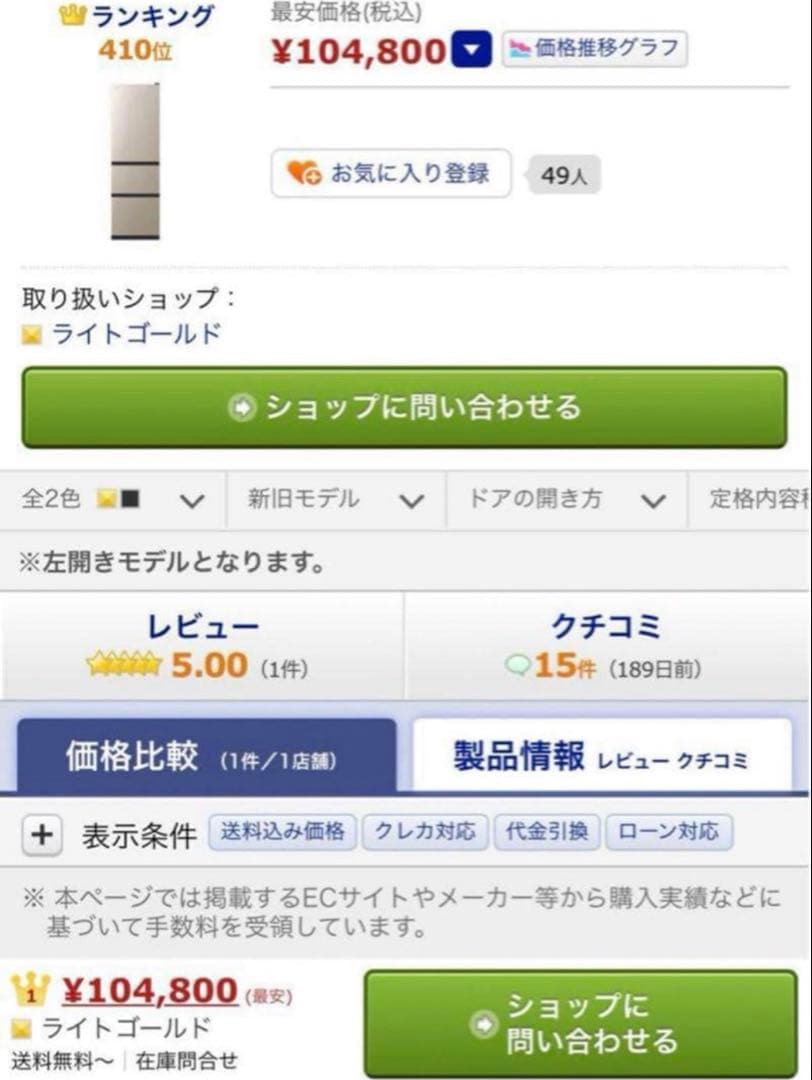Open the ¥104,800 最安 price link
The width and height of the screenshot is (812, 1080).
pos(150,991)
